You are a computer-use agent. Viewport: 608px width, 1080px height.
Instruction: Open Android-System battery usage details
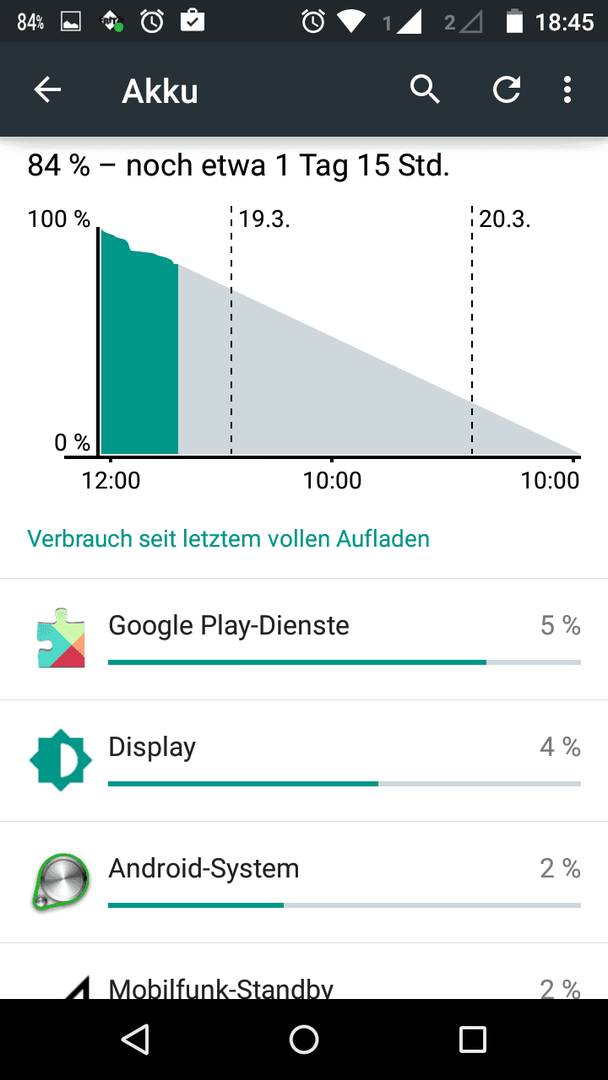click(304, 882)
